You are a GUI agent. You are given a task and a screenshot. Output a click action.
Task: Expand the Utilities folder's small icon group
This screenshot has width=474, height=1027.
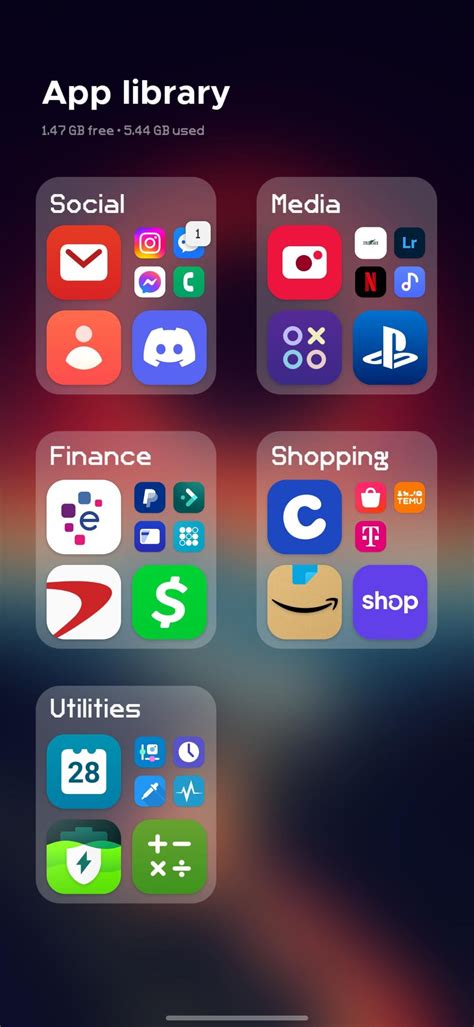coord(169,772)
